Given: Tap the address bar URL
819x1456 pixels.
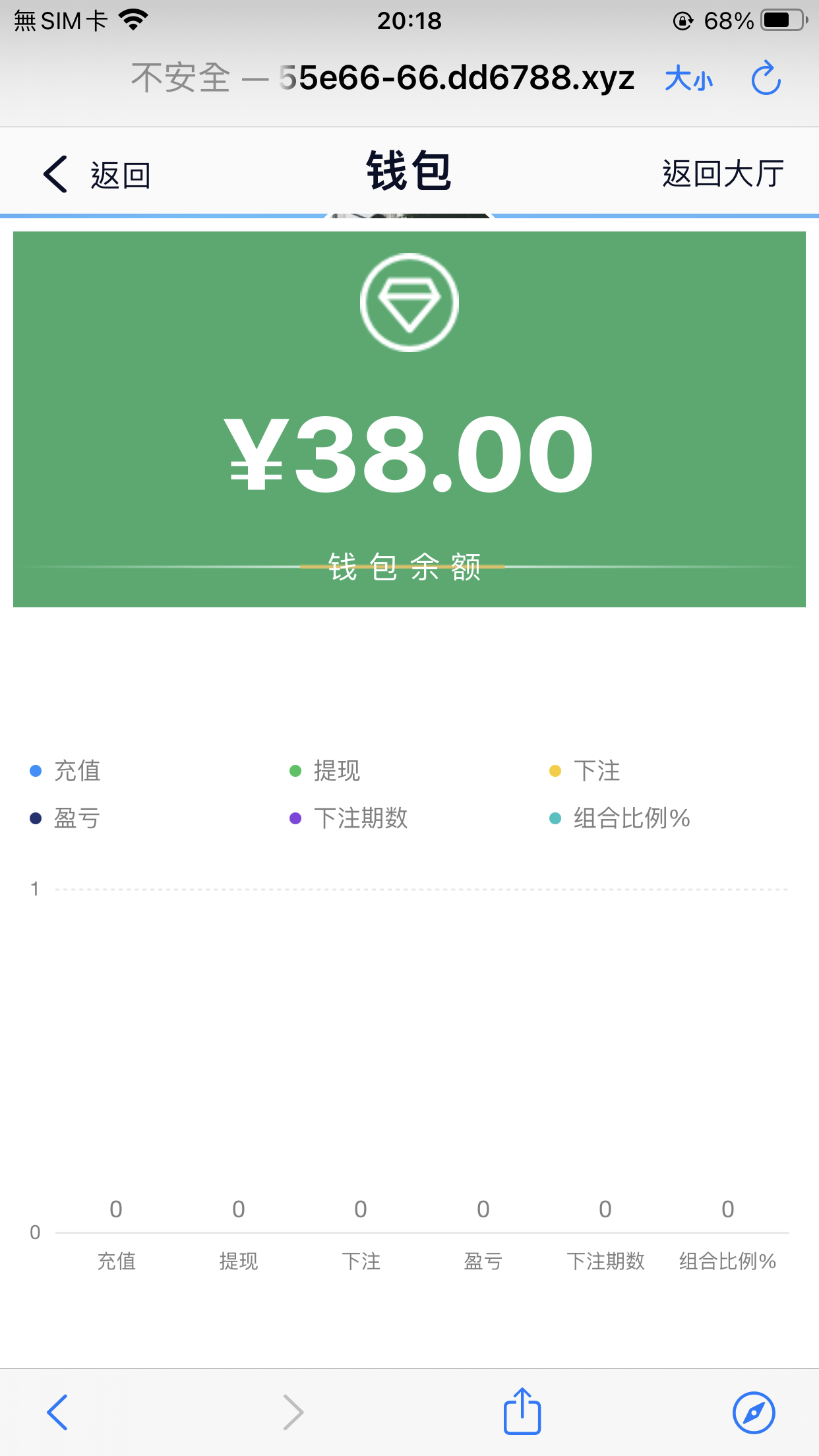Looking at the screenshot, I should tap(382, 78).
